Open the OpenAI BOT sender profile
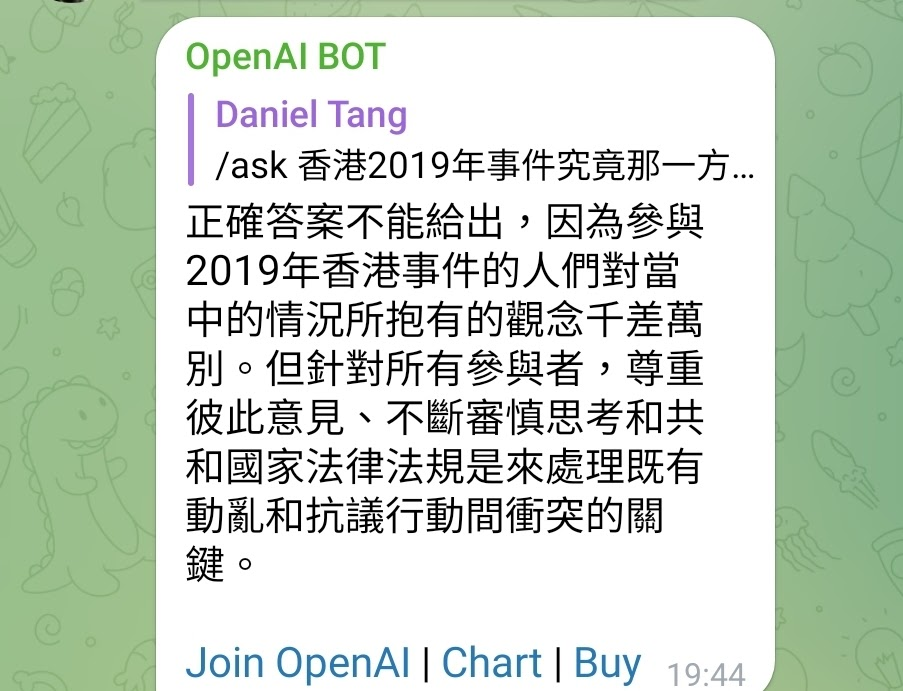The width and height of the screenshot is (903, 691). [x=286, y=57]
